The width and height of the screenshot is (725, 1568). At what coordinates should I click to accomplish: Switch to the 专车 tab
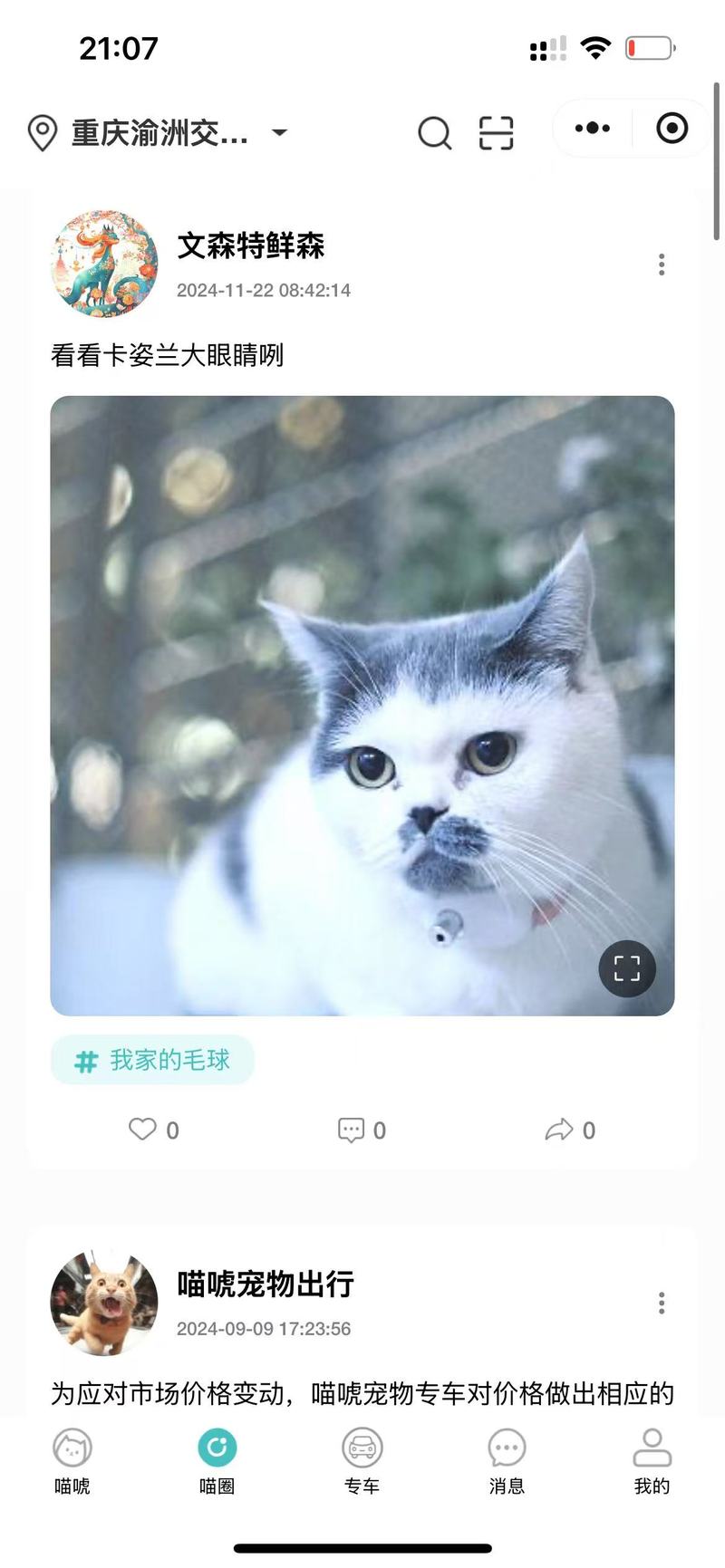pyautogui.click(x=362, y=1461)
